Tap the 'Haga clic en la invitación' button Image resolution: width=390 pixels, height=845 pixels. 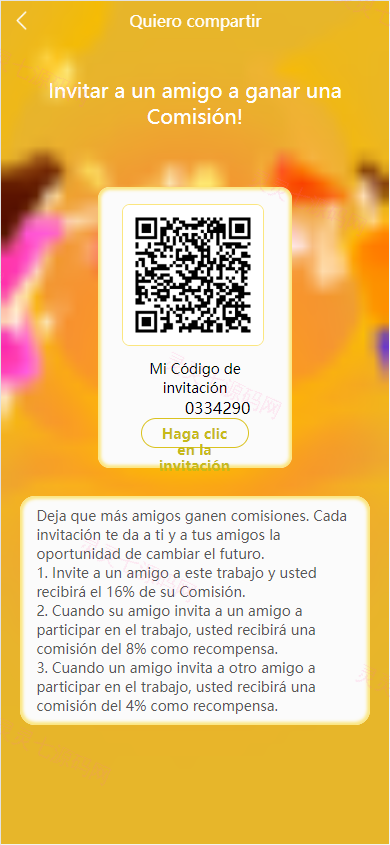194,433
